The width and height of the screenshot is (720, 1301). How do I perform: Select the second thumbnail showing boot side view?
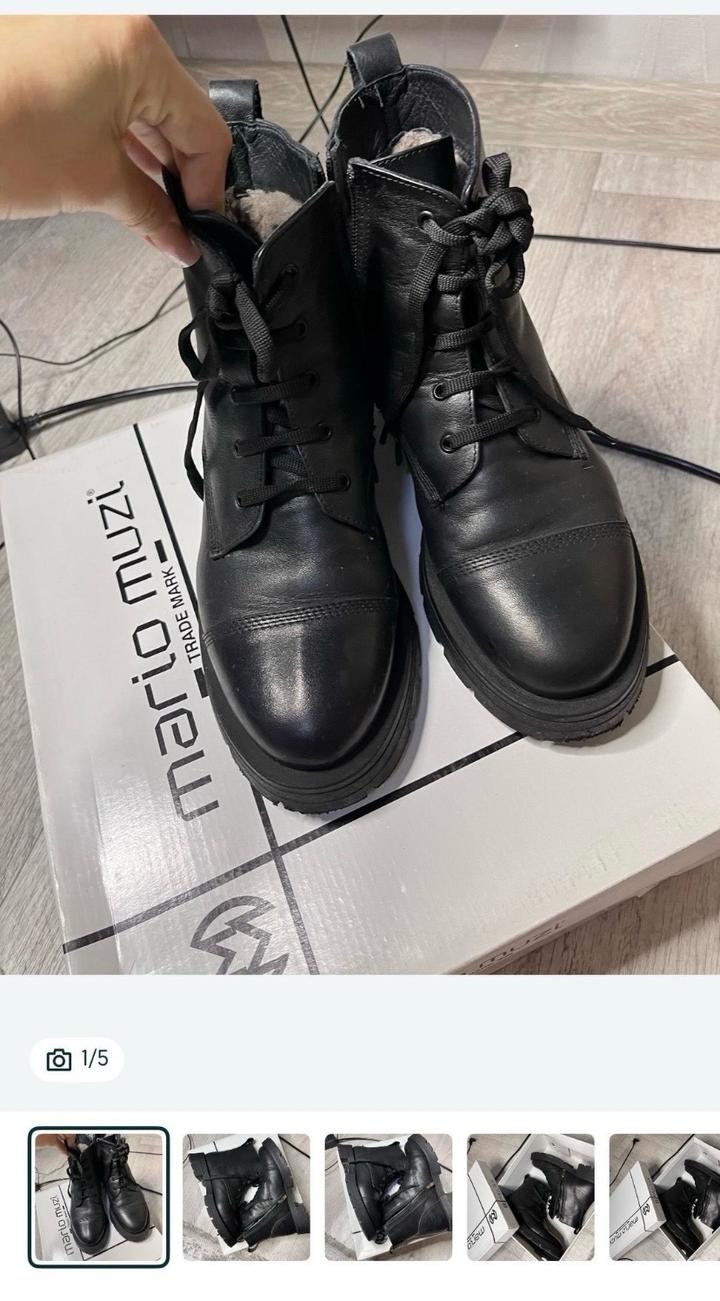click(x=246, y=1197)
